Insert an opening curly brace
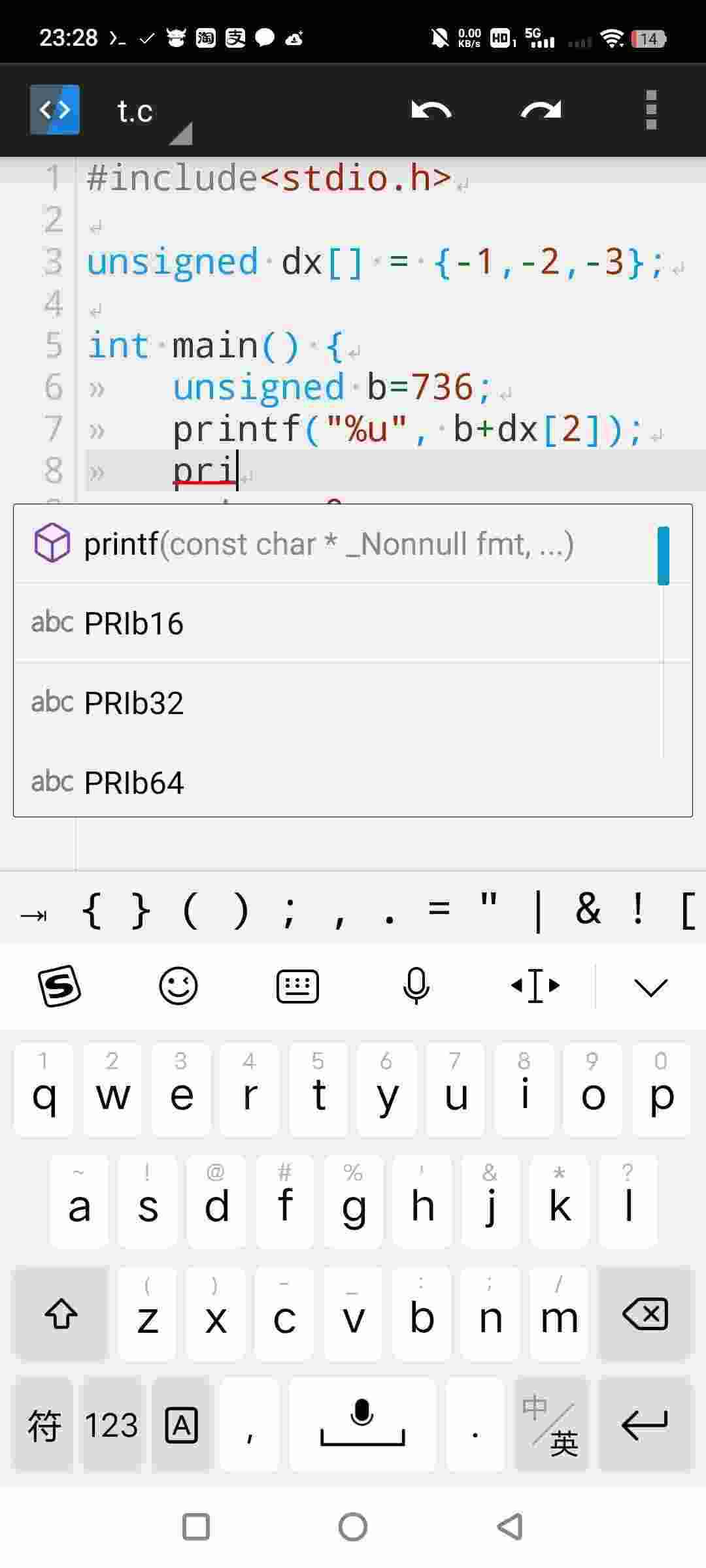 (x=92, y=910)
